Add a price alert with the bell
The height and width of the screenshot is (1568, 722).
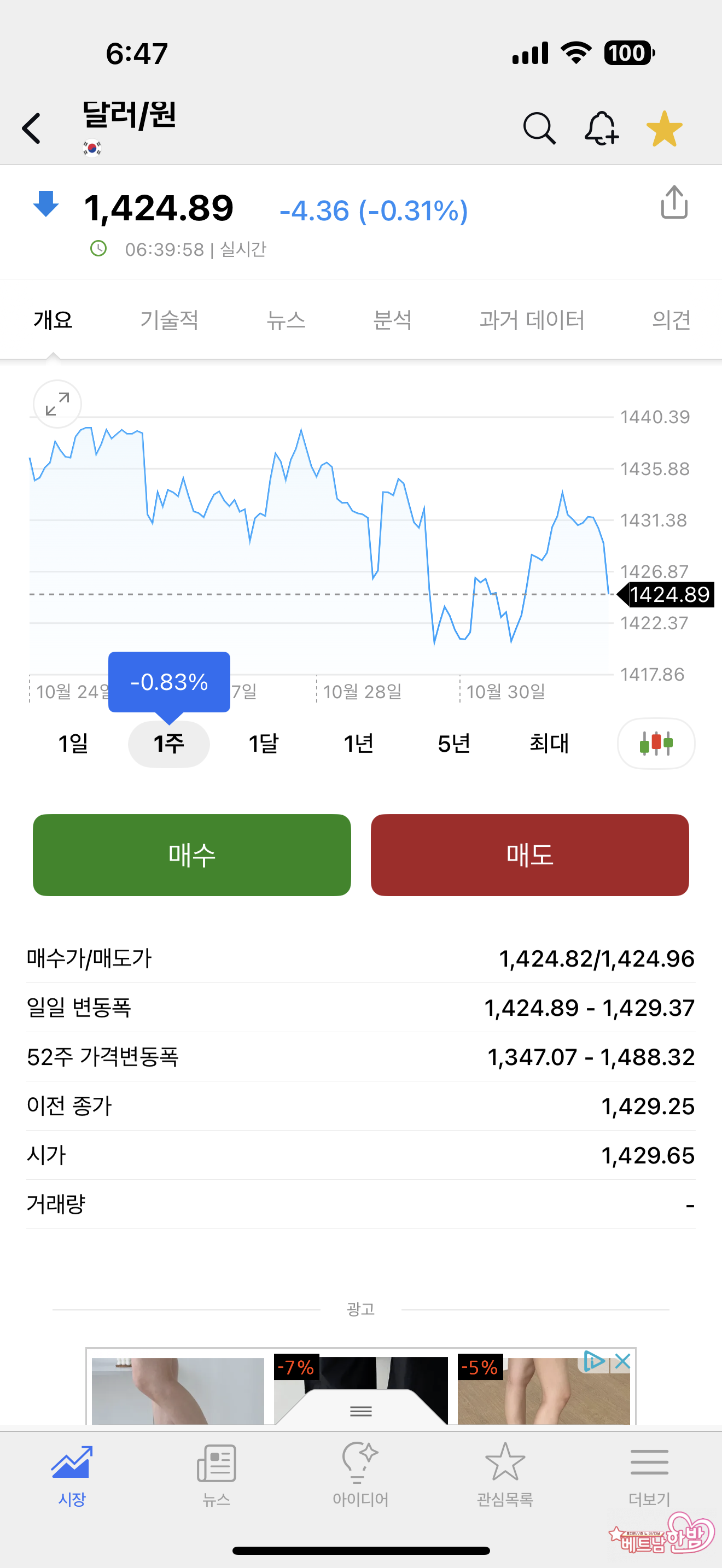(x=602, y=128)
